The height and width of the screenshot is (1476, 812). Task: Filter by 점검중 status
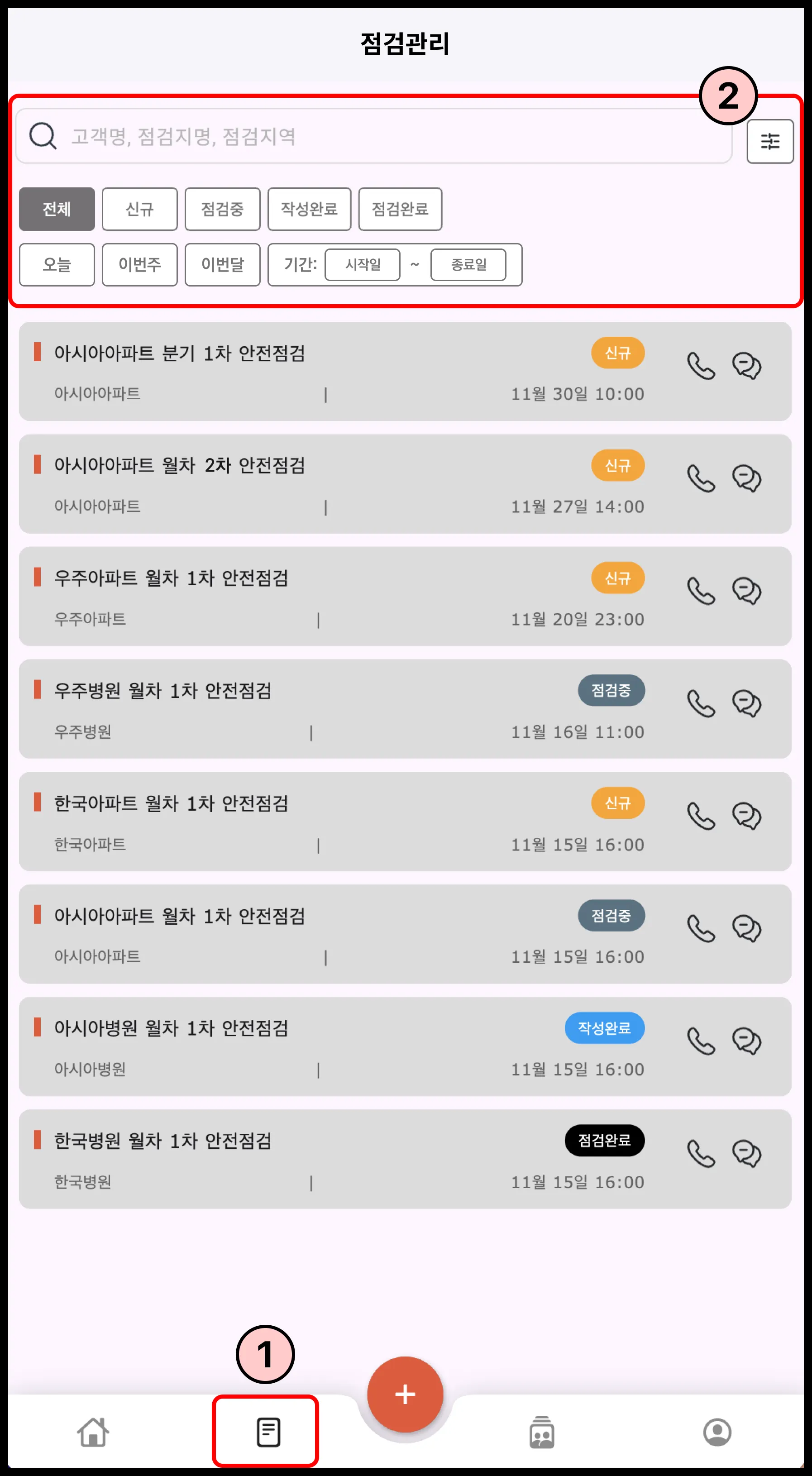click(222, 209)
